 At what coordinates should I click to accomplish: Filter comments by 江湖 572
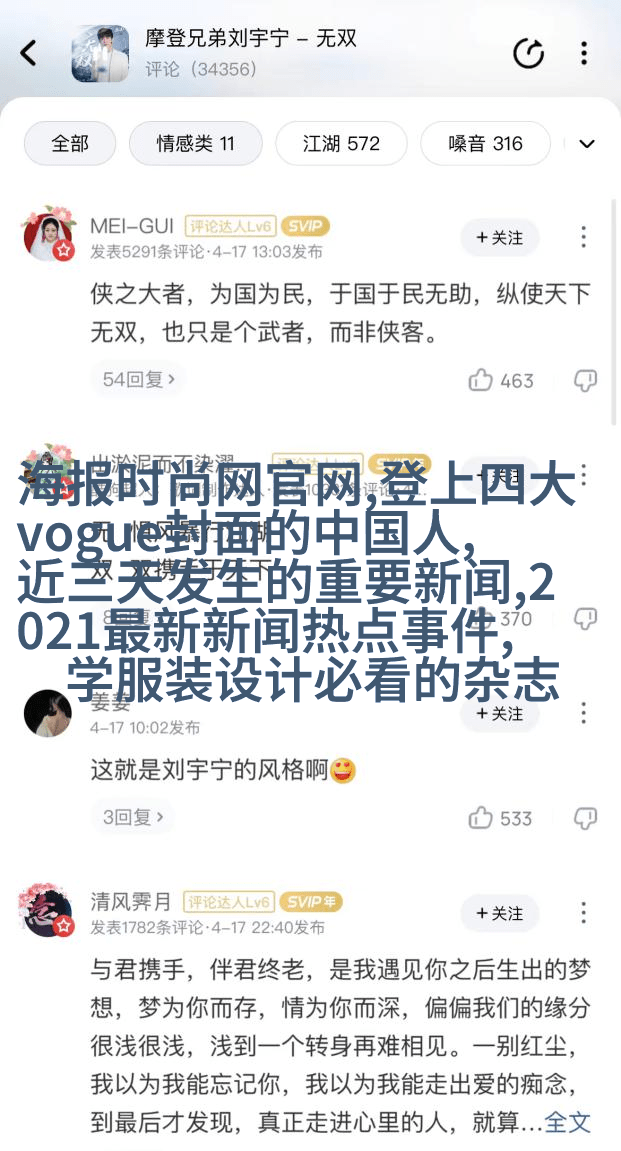point(341,144)
